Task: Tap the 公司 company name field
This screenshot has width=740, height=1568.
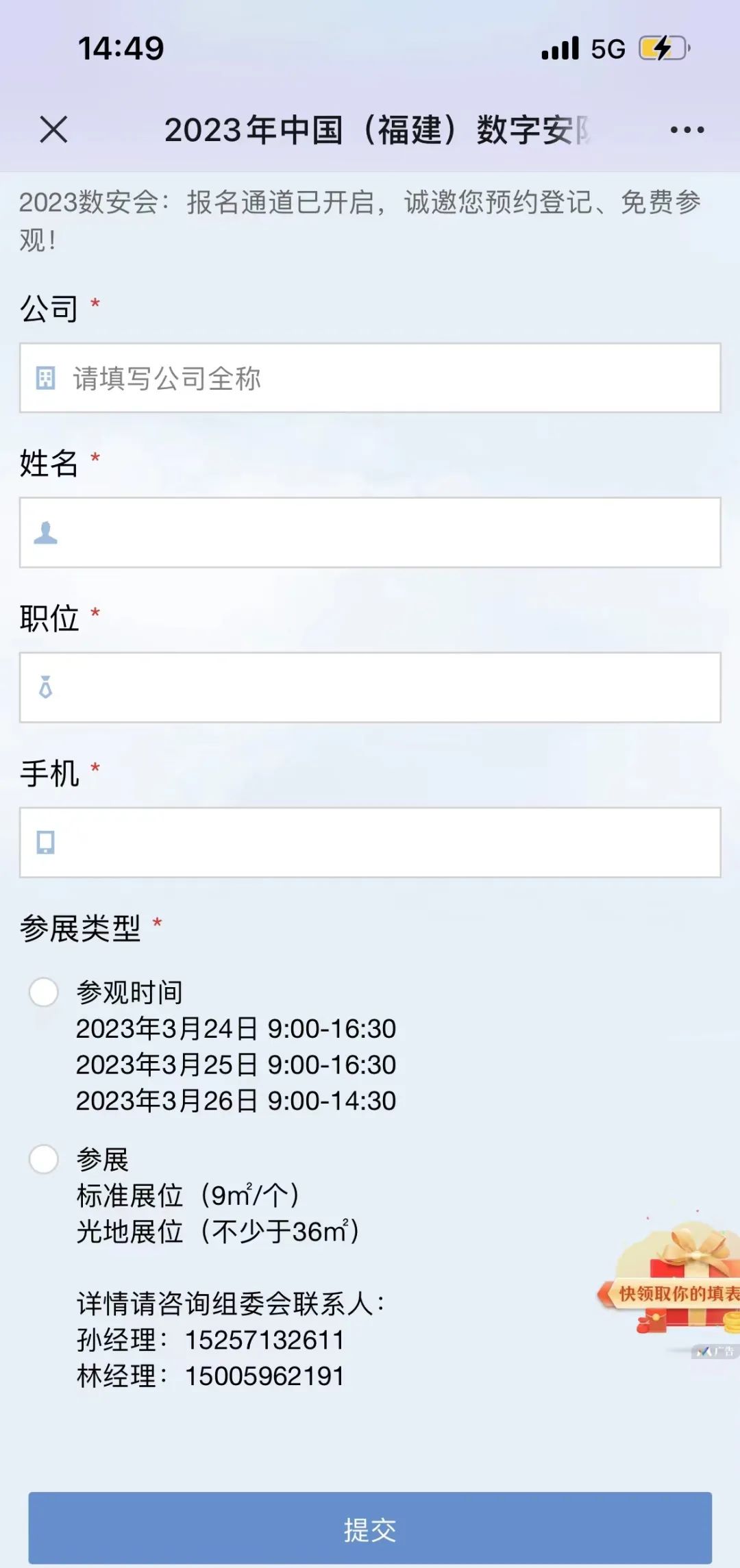Action: click(x=370, y=378)
